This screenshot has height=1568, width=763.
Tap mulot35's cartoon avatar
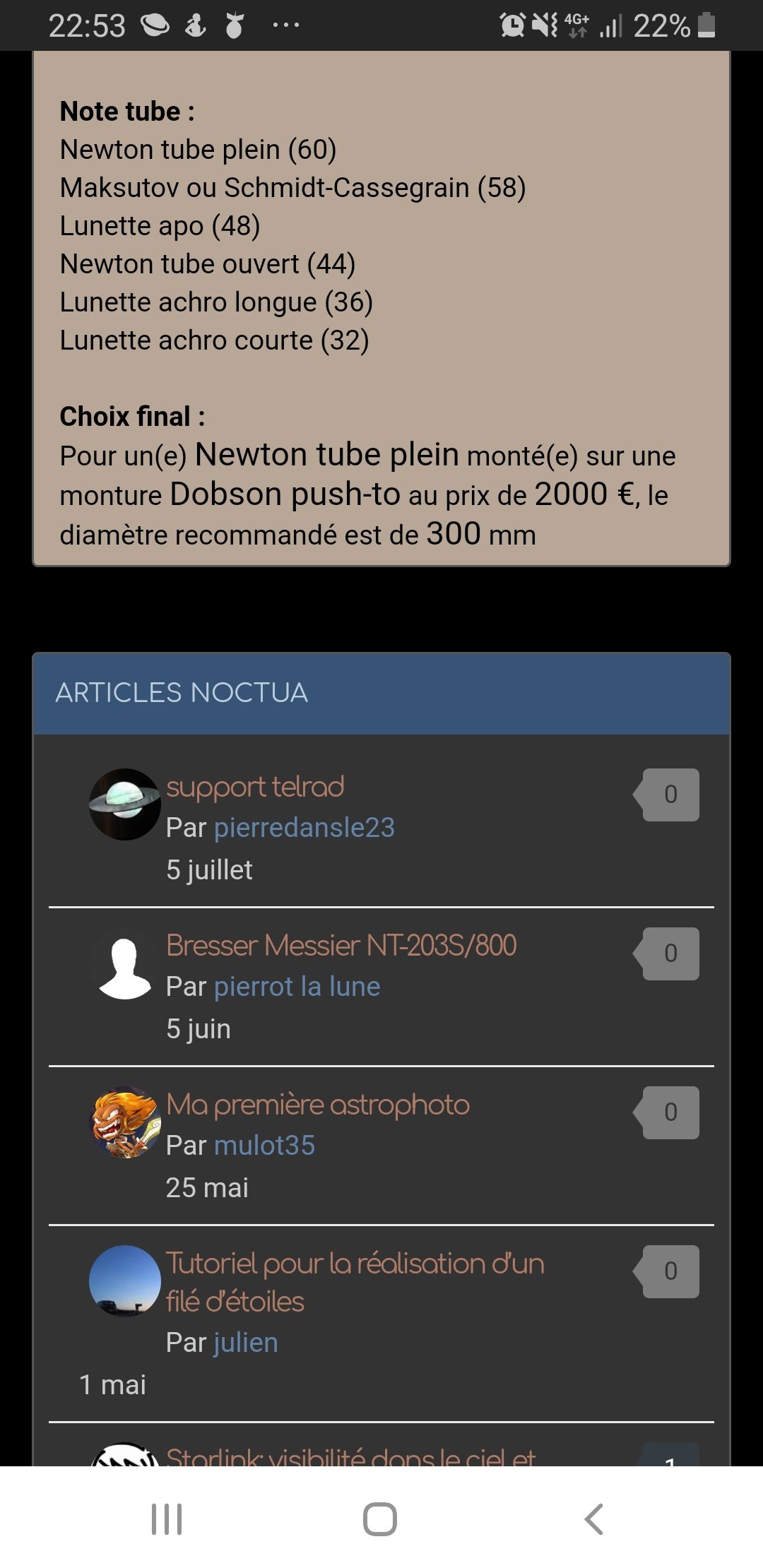click(125, 1122)
